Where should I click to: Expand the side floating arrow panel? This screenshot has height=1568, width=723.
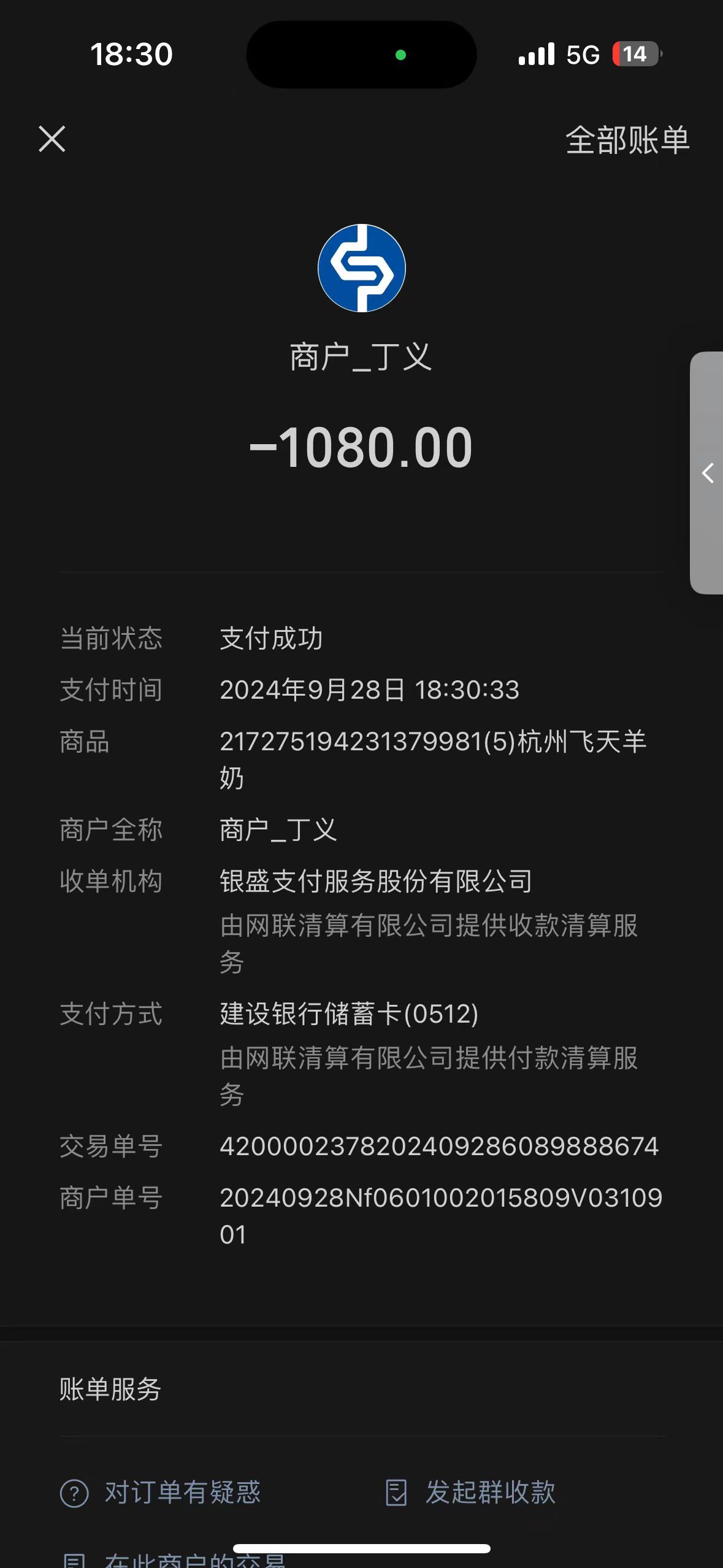coord(707,472)
